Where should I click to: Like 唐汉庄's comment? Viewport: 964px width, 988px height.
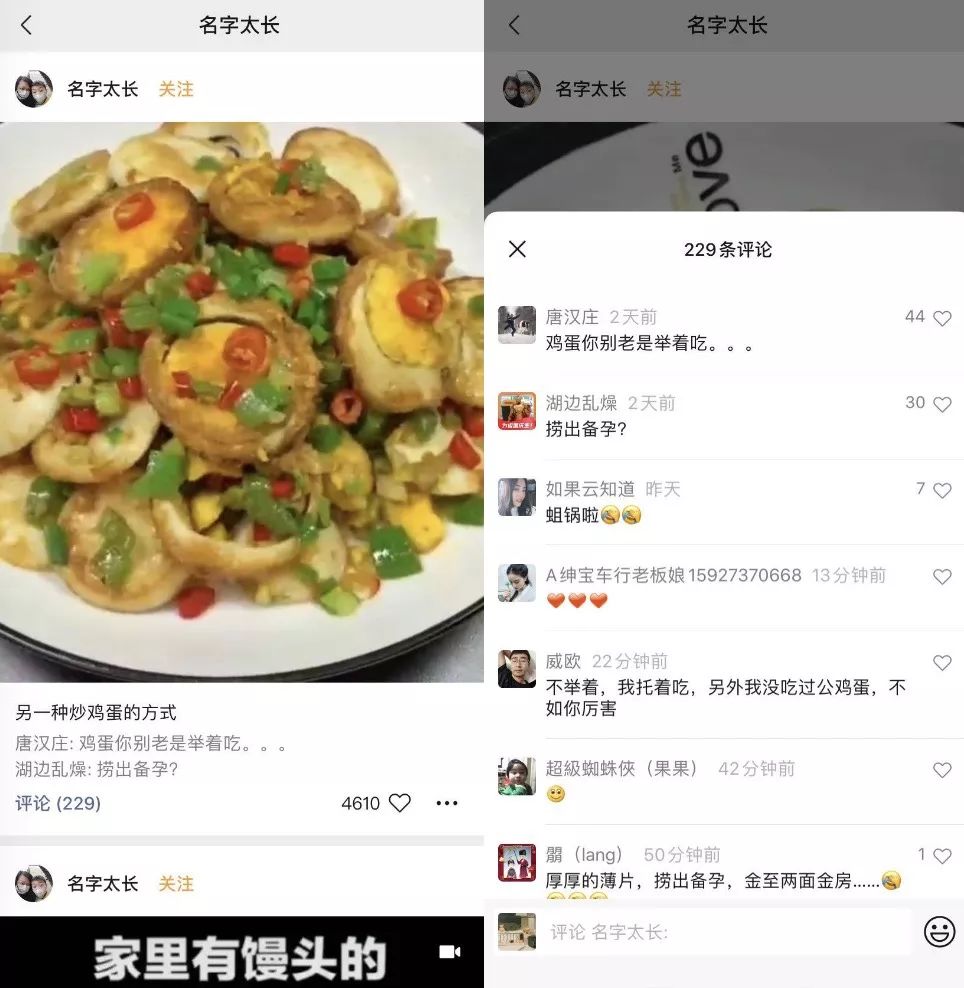942,318
